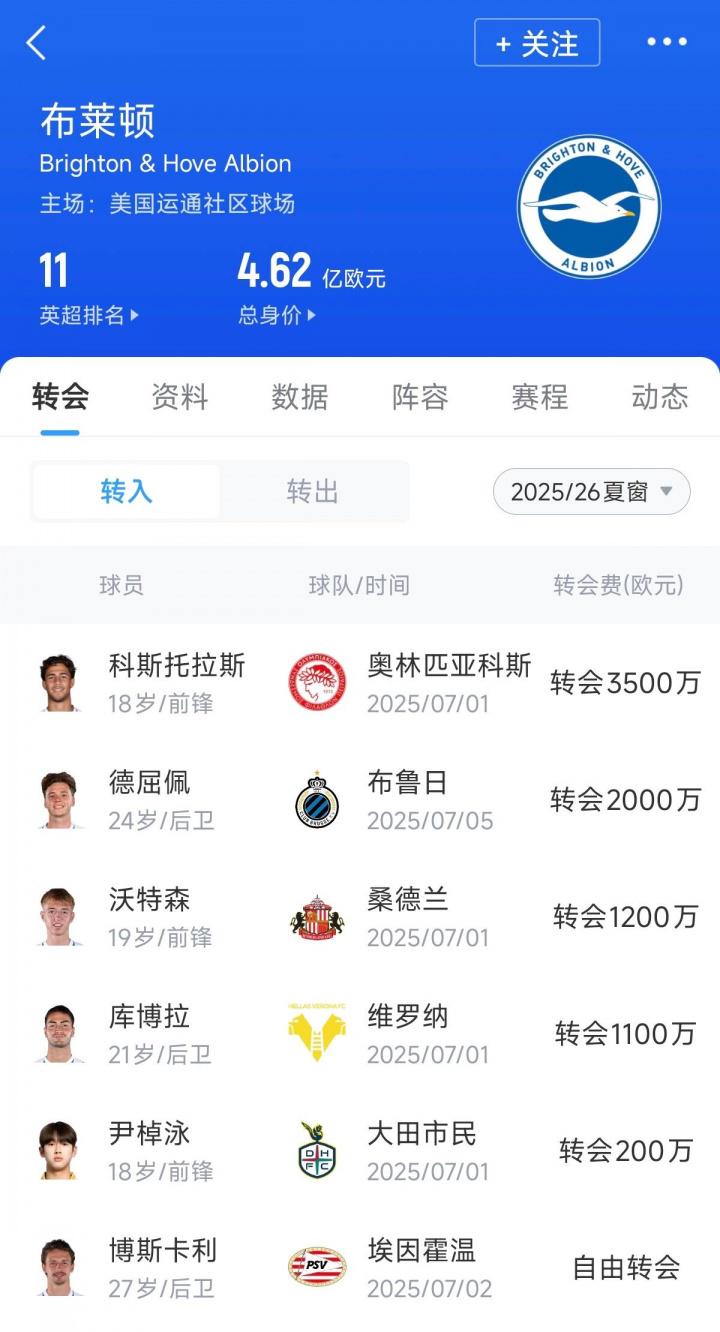Open the 英超排名 league ranking
The image size is (720, 1332).
[x=88, y=315]
